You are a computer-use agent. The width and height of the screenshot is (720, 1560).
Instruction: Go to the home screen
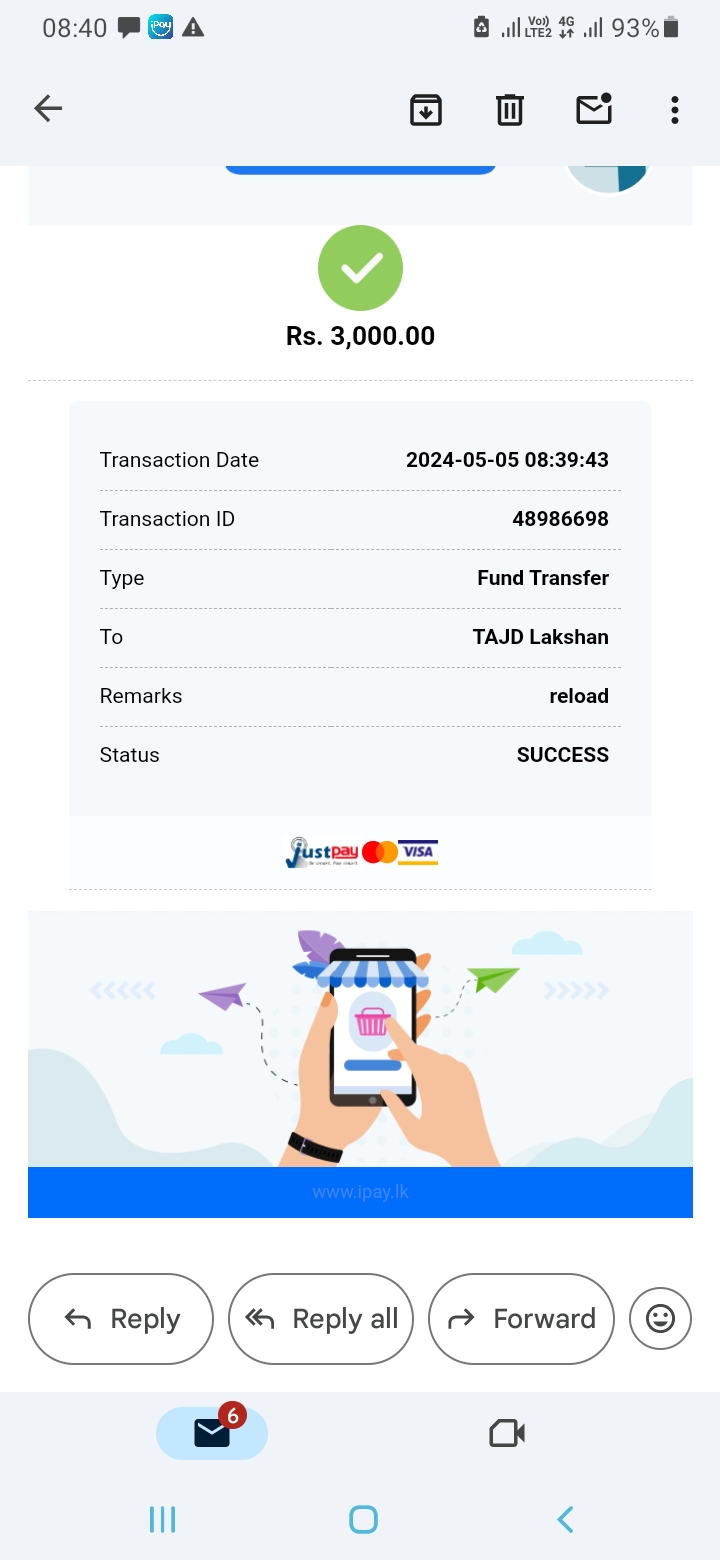tap(363, 1520)
